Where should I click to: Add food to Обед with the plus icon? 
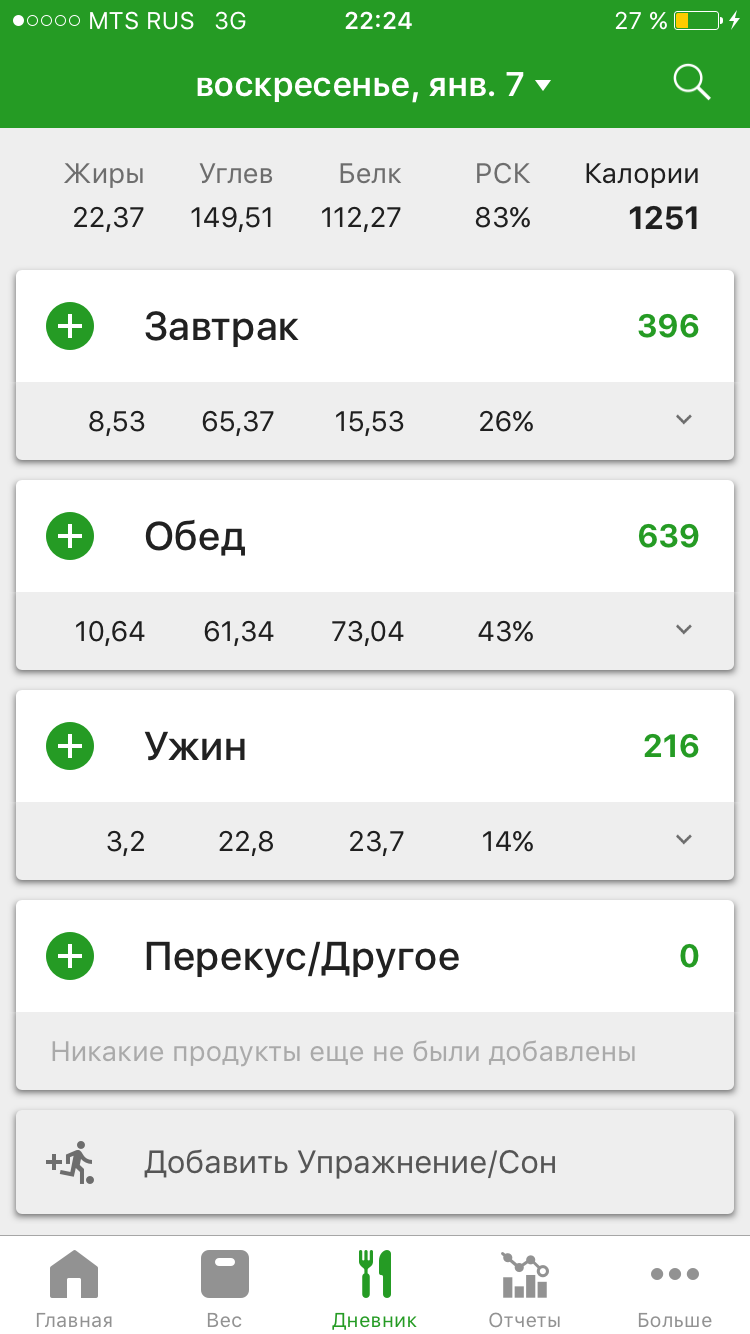[69, 535]
